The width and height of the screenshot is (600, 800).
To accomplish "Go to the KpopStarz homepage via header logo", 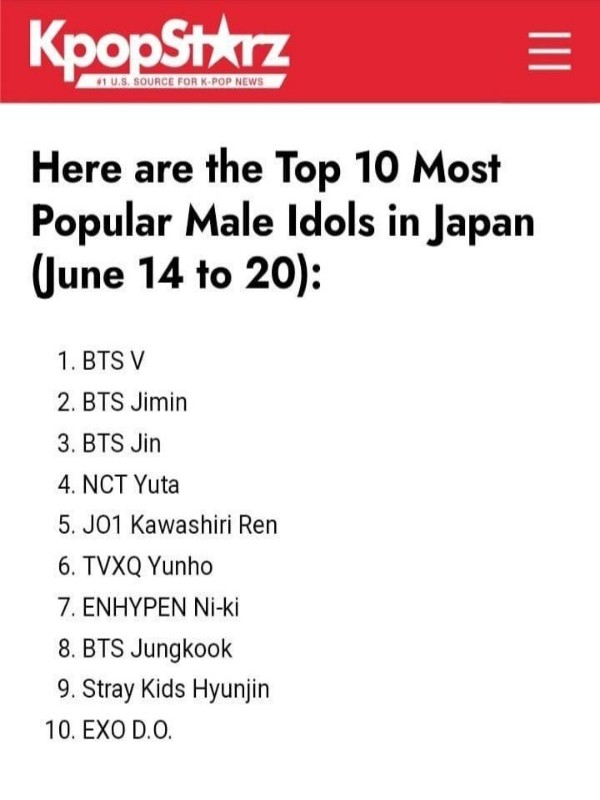I will click(162, 50).
